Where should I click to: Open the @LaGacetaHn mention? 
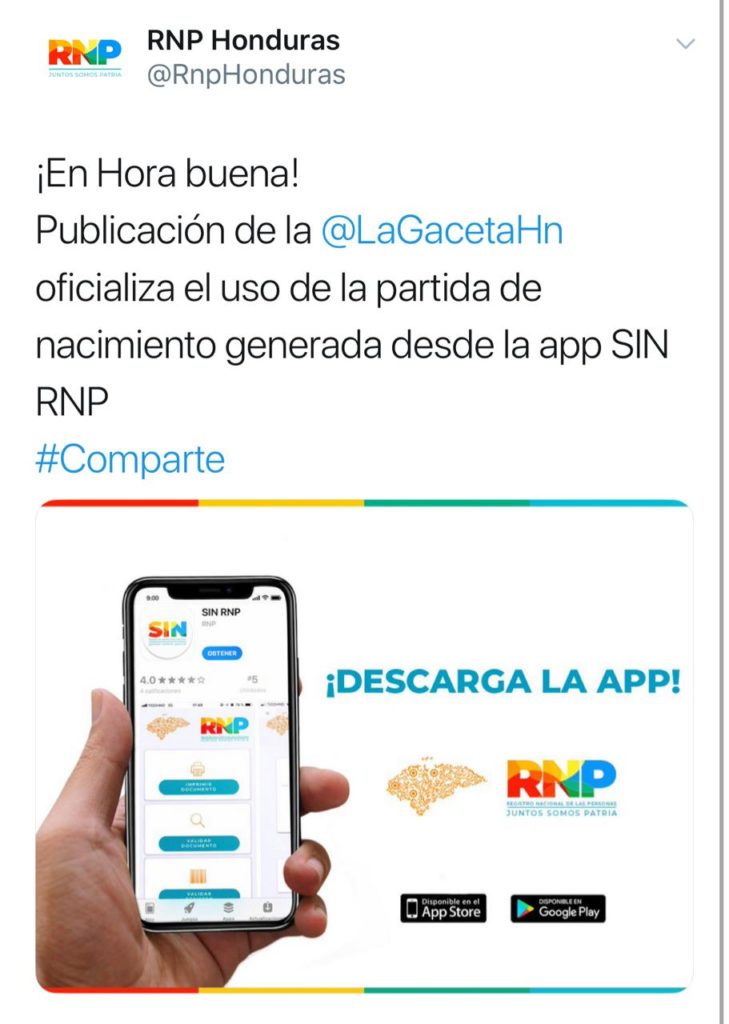tap(442, 231)
